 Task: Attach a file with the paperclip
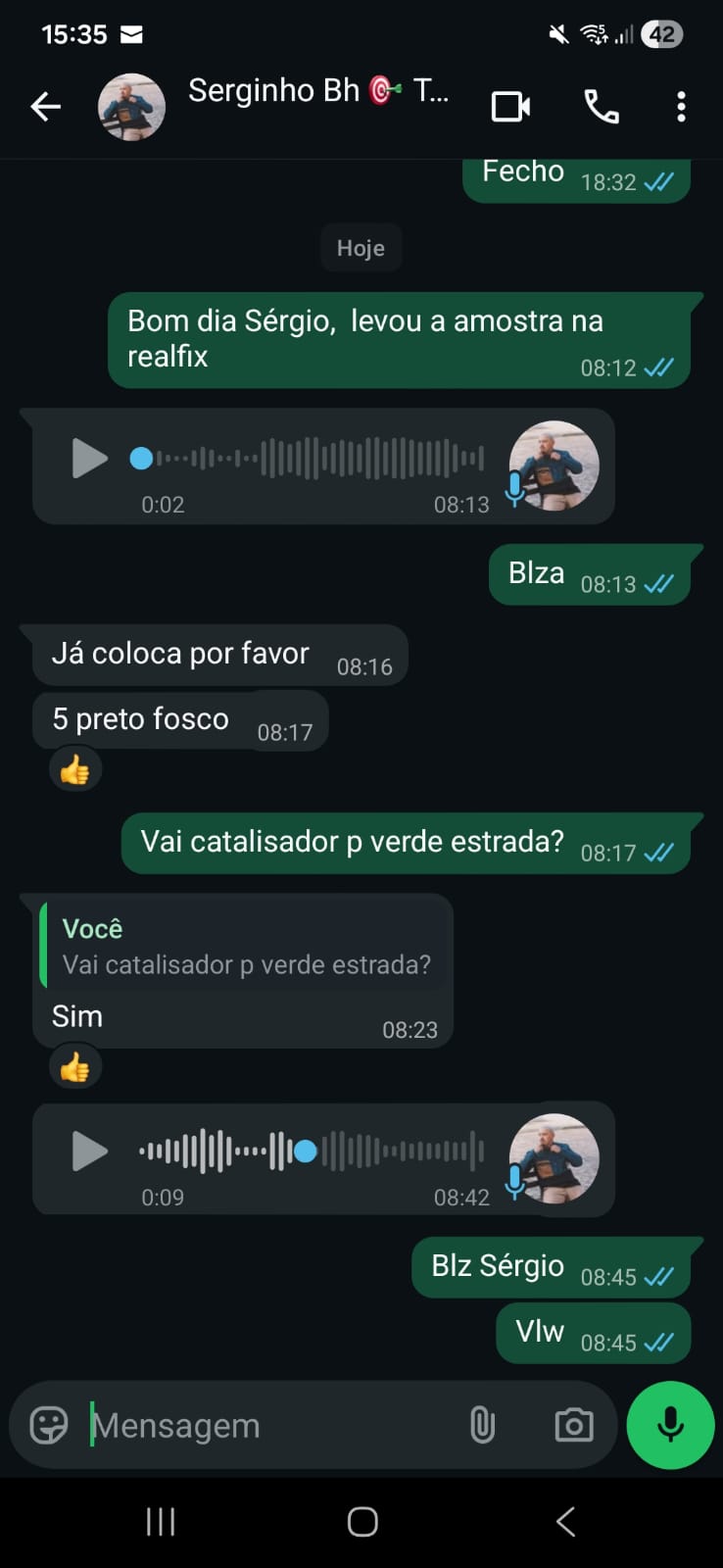[x=482, y=1425]
